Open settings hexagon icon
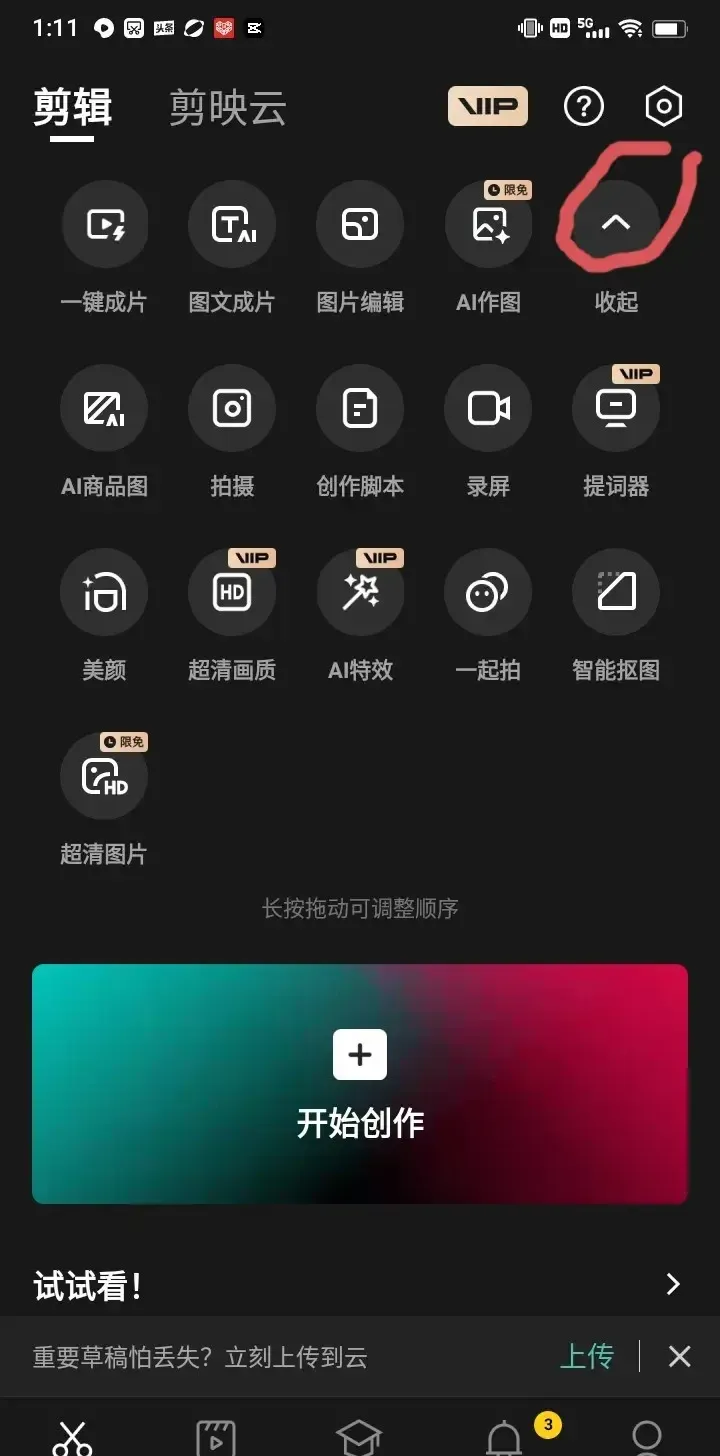This screenshot has width=720, height=1456. pos(663,106)
